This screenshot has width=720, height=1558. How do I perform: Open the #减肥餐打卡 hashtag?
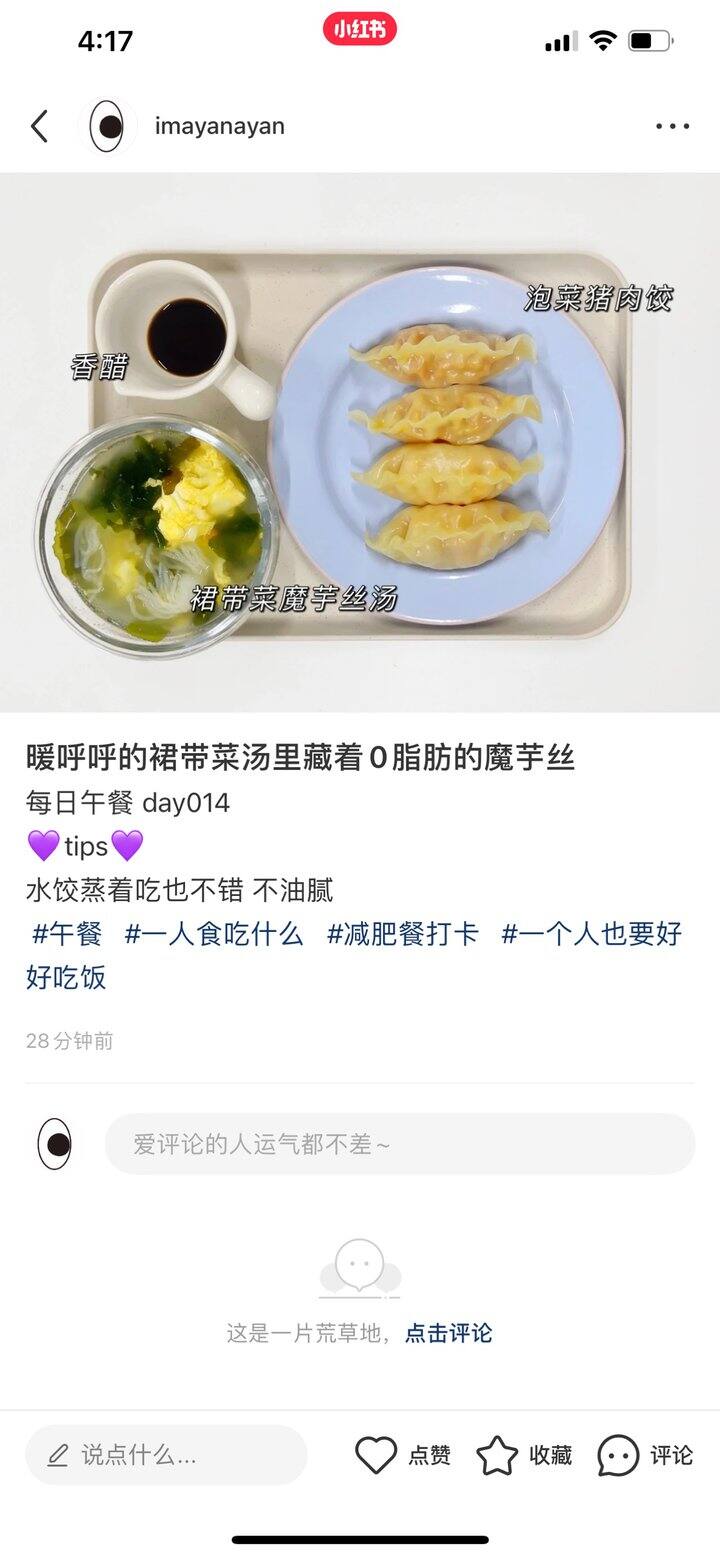tap(403, 934)
